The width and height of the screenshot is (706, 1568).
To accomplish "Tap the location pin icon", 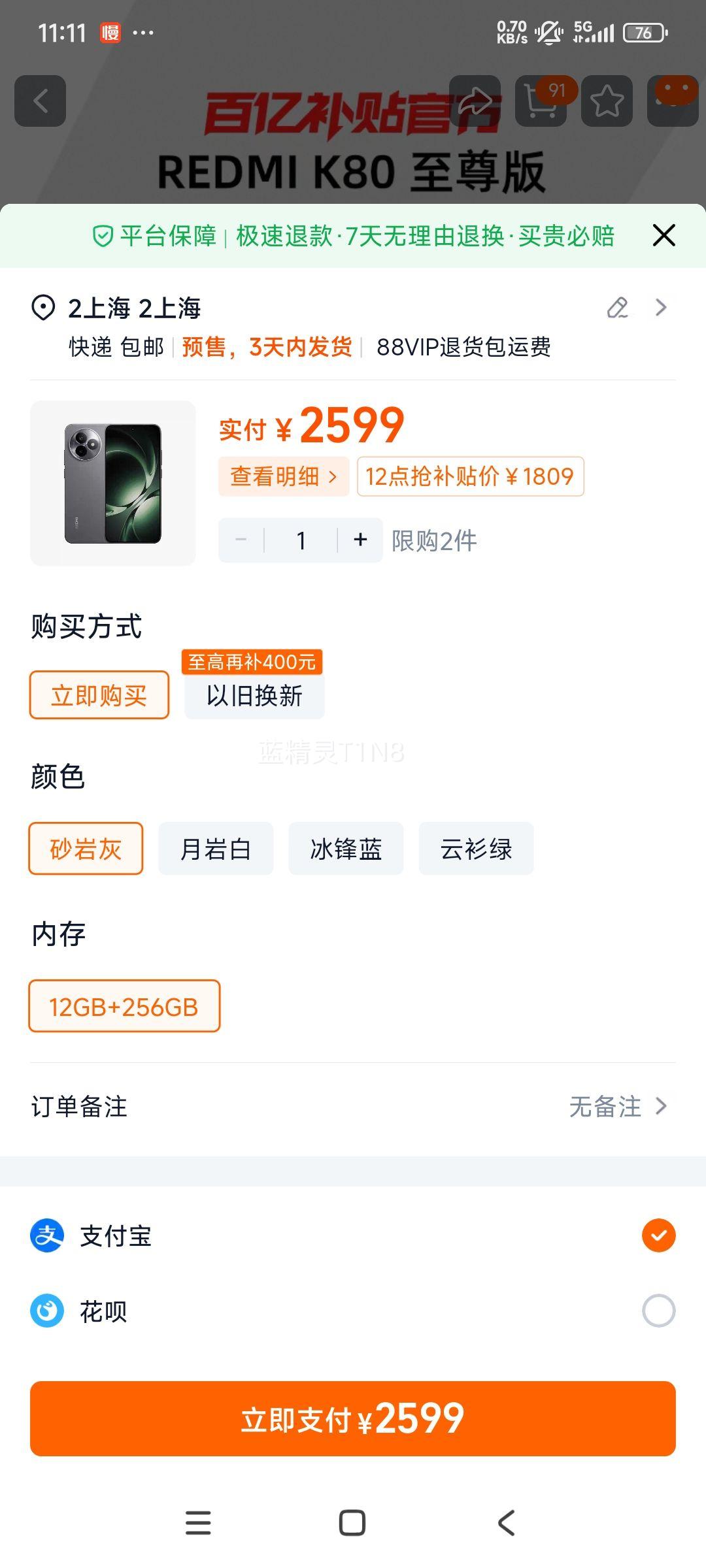I will click(x=42, y=308).
